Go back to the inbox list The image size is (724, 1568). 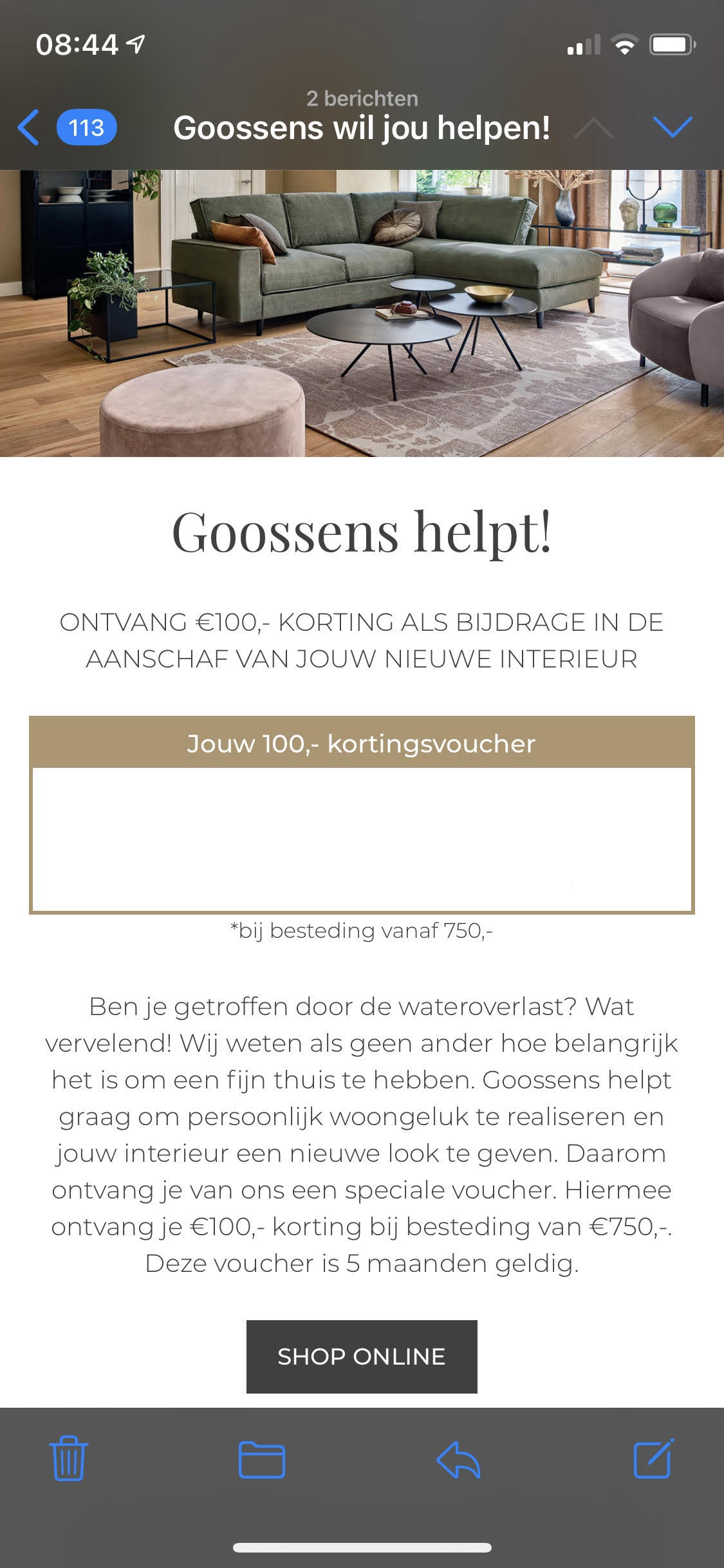coord(29,127)
